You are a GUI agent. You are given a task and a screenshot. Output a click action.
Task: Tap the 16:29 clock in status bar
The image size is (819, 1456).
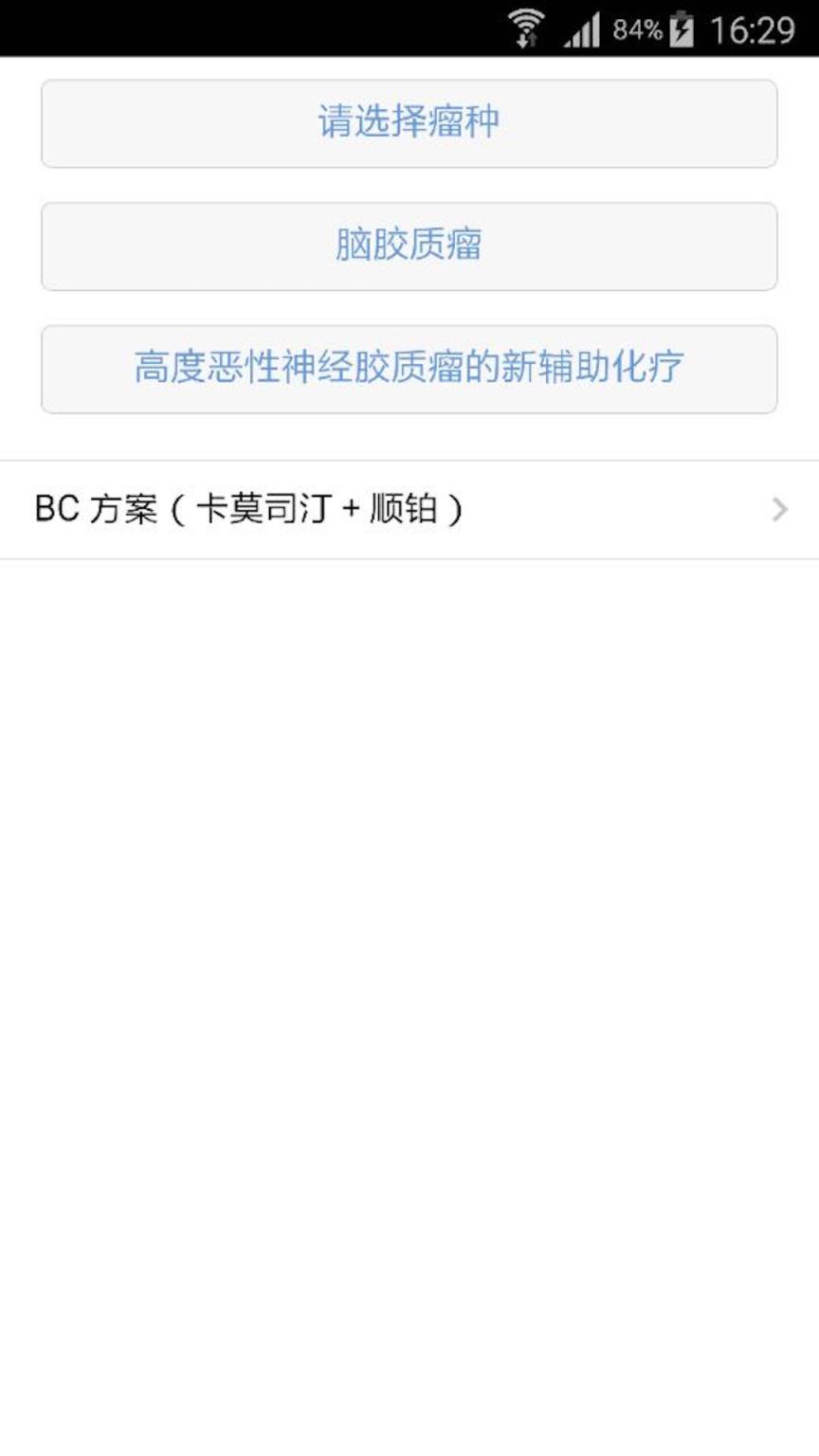(x=752, y=28)
